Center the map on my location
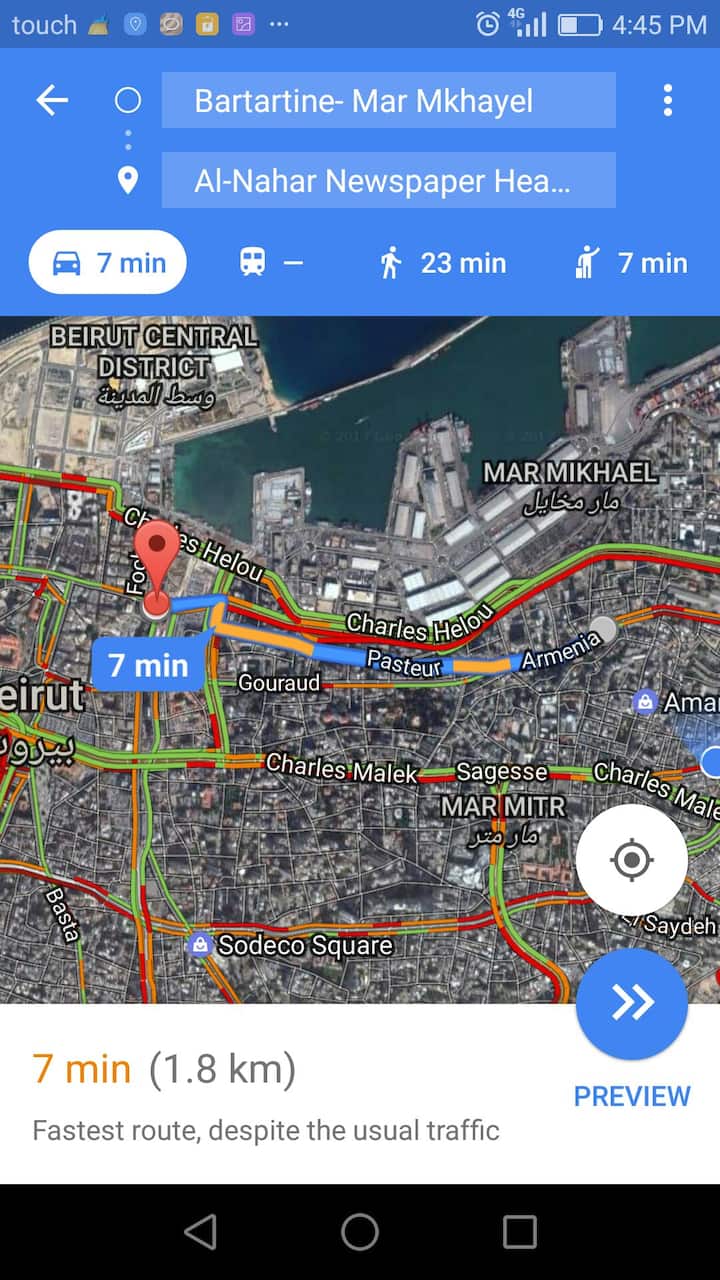The height and width of the screenshot is (1280, 720). point(631,859)
